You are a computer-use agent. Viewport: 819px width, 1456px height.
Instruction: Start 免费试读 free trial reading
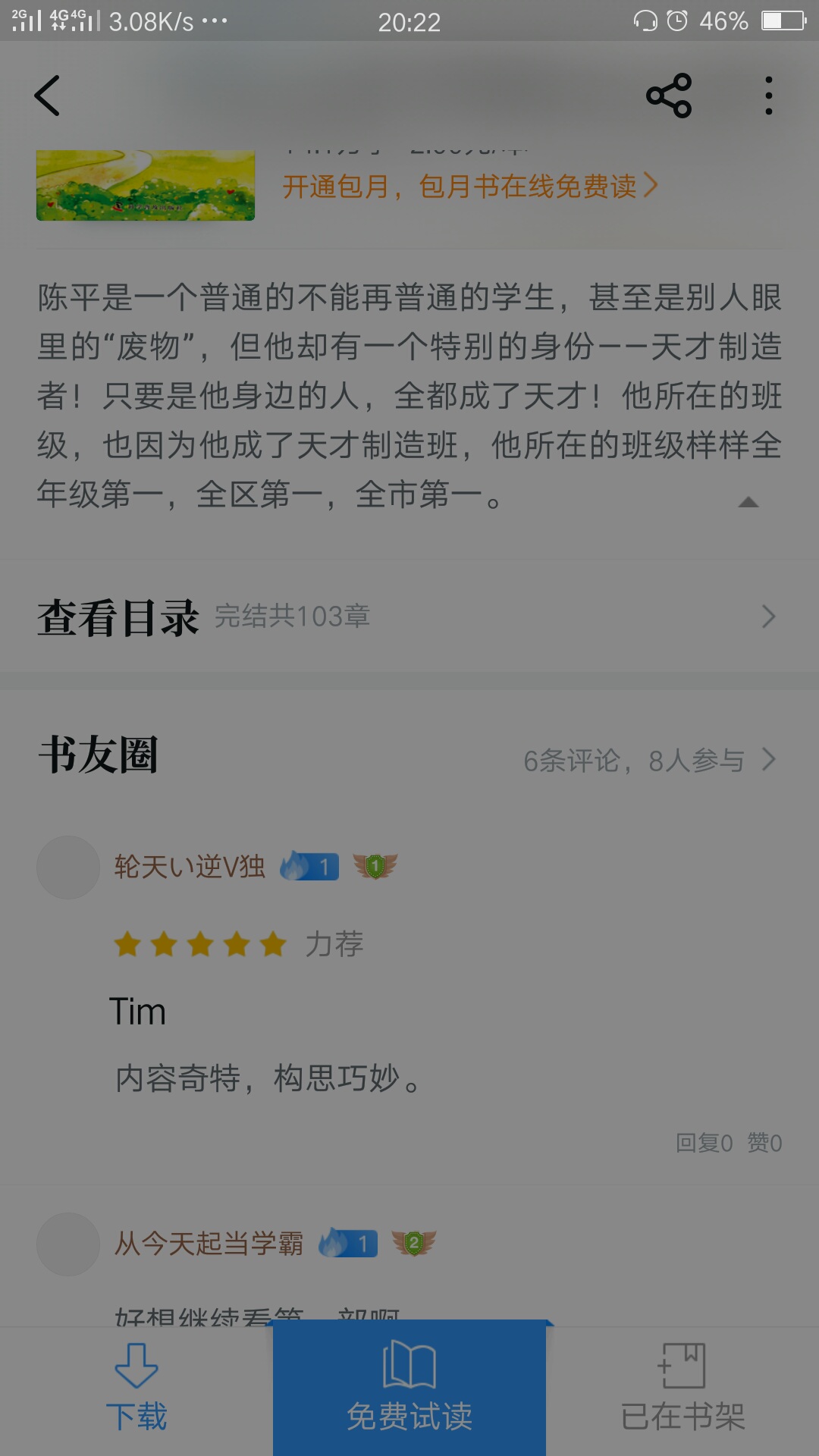point(409,1388)
